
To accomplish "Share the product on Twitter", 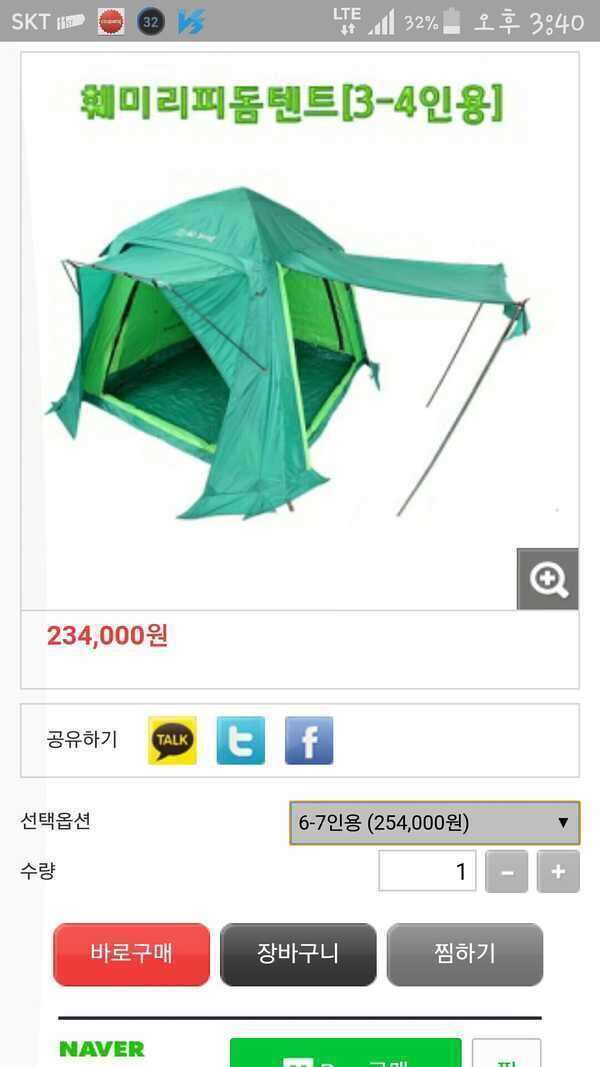I will pos(241,740).
